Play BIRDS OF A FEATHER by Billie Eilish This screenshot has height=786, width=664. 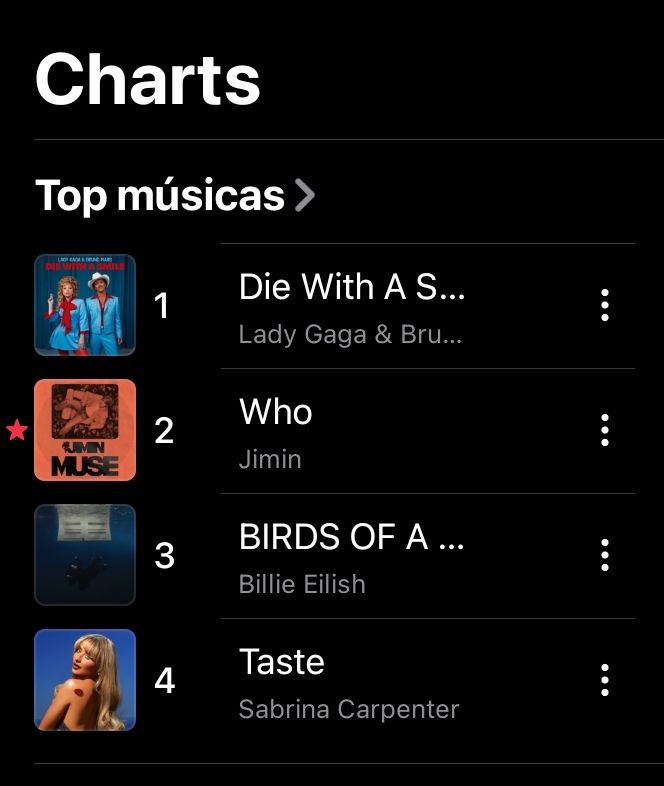pos(351,555)
